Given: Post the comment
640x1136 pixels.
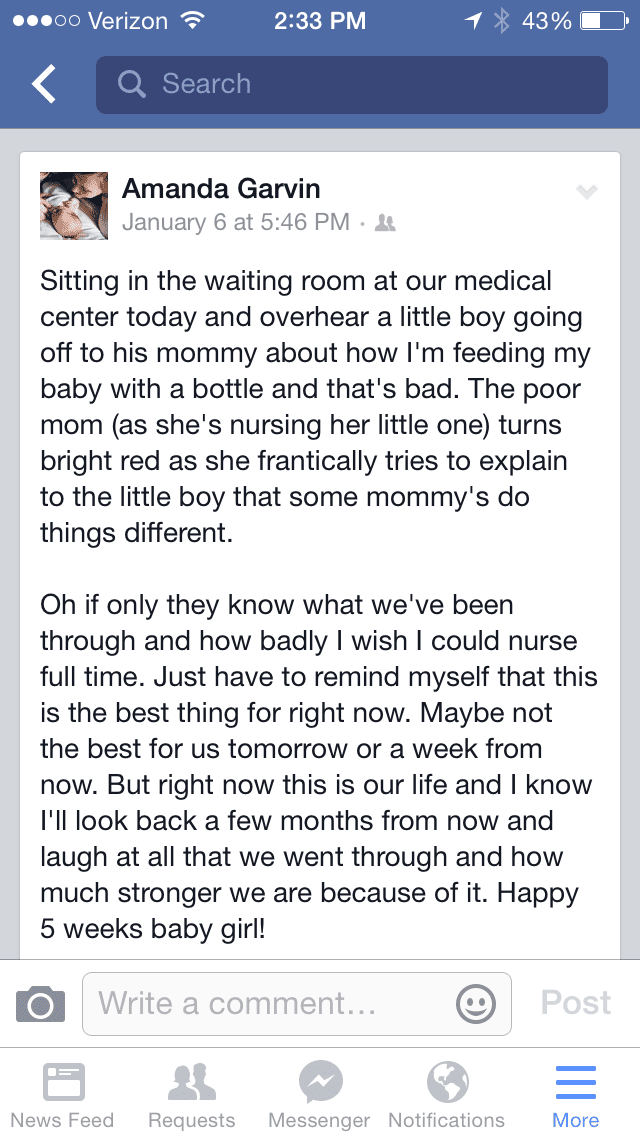Looking at the screenshot, I should pyautogui.click(x=576, y=1003).
